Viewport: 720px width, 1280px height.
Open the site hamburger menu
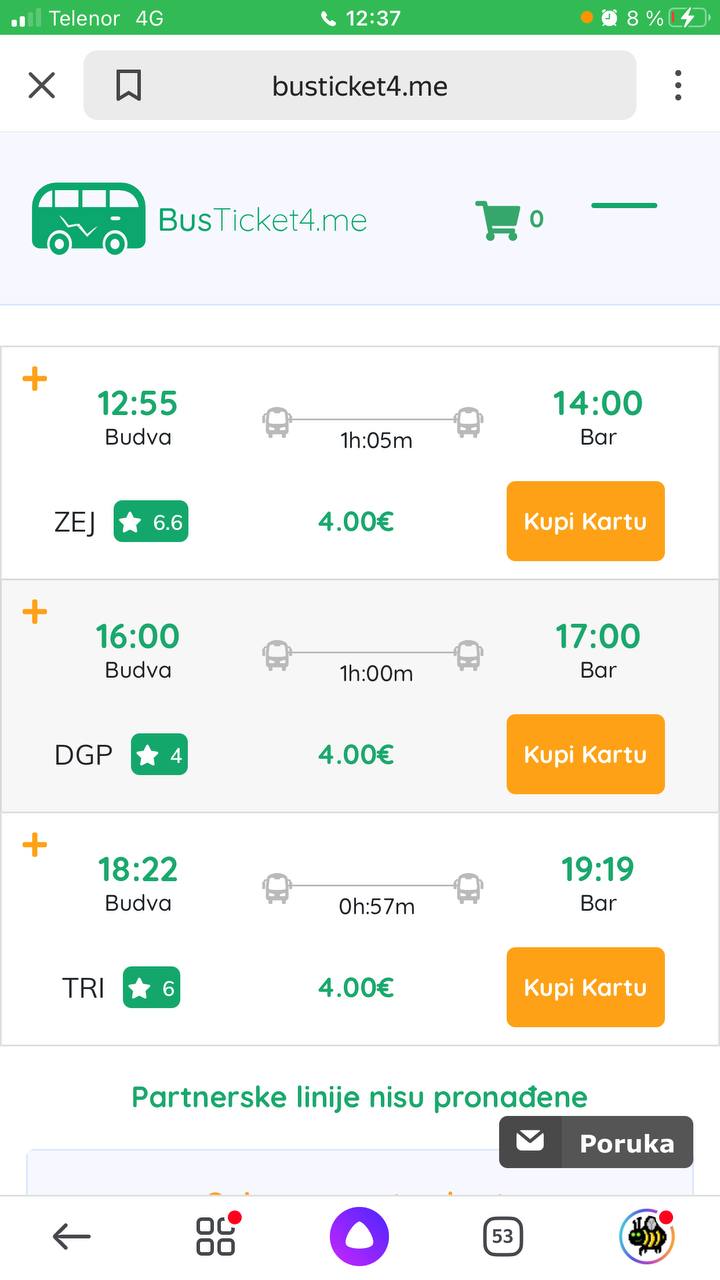point(624,206)
